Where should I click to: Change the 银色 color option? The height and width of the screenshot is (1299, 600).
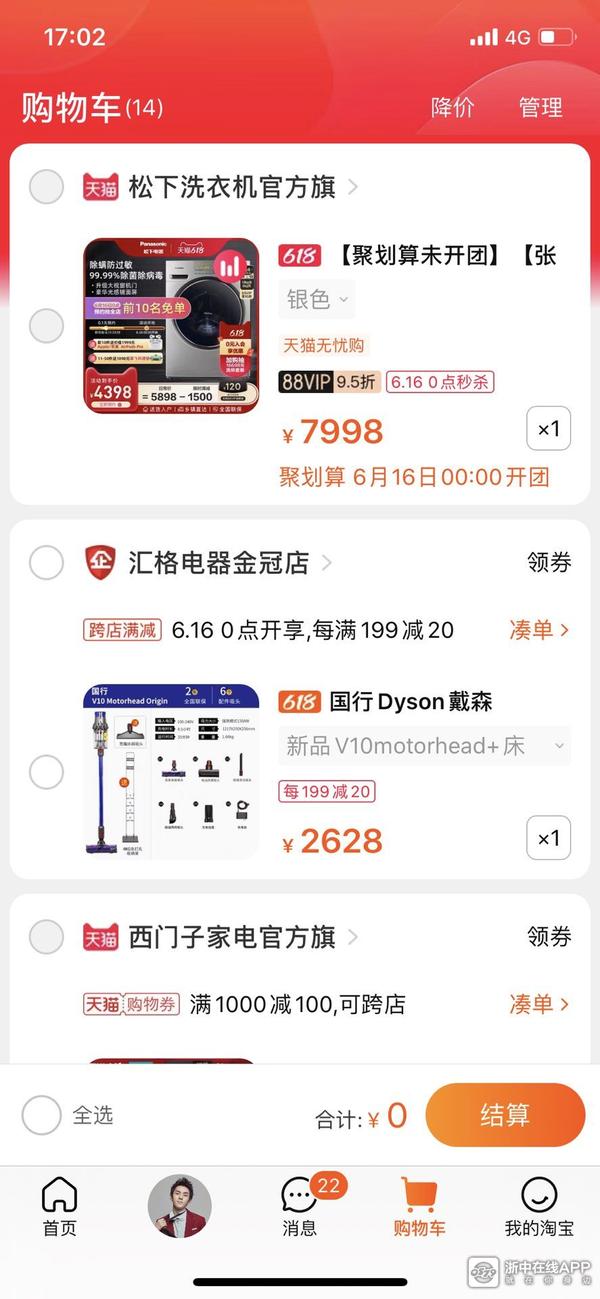(x=316, y=298)
